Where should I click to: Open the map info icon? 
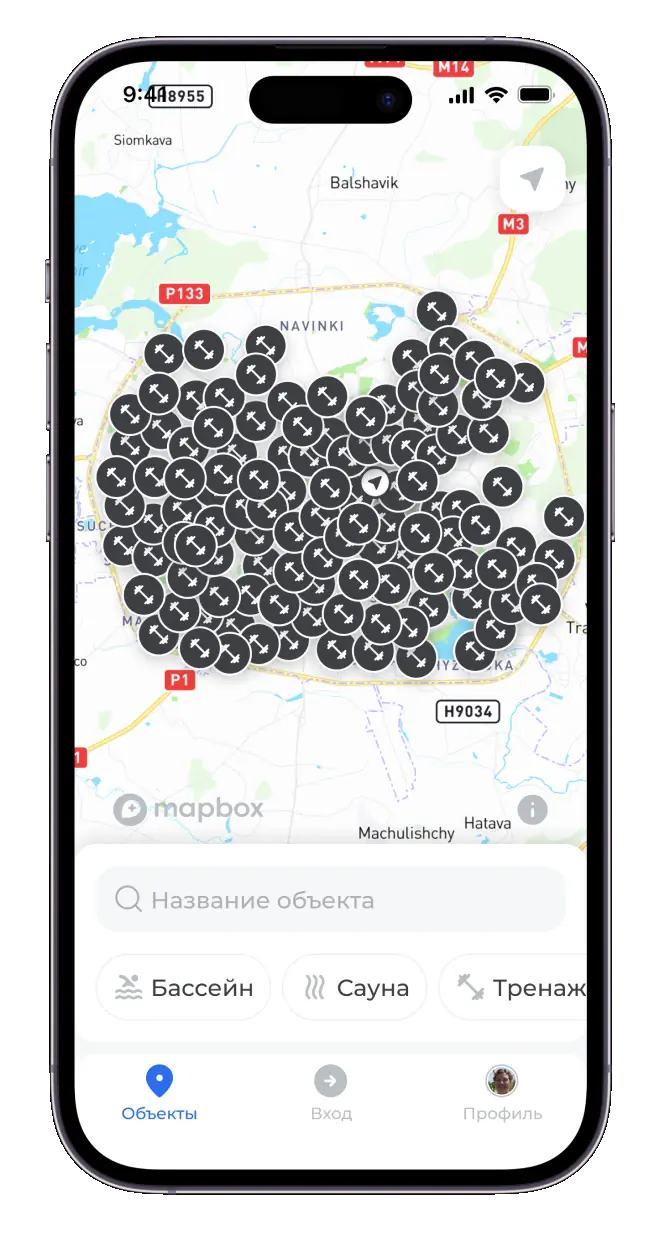coord(533,809)
